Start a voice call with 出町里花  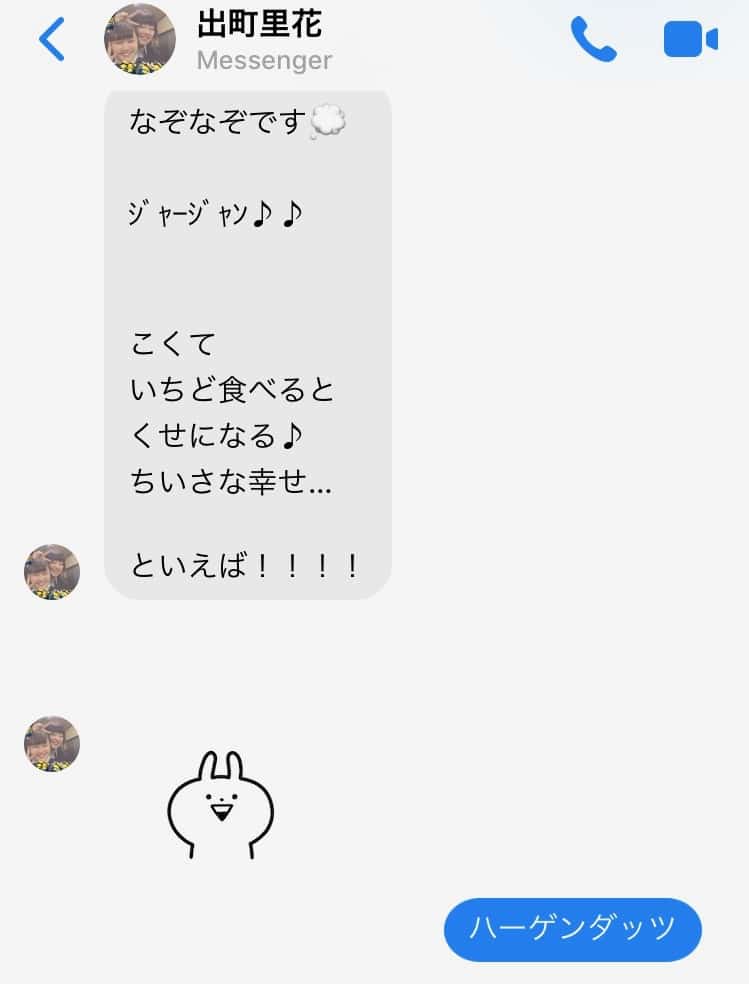593,40
